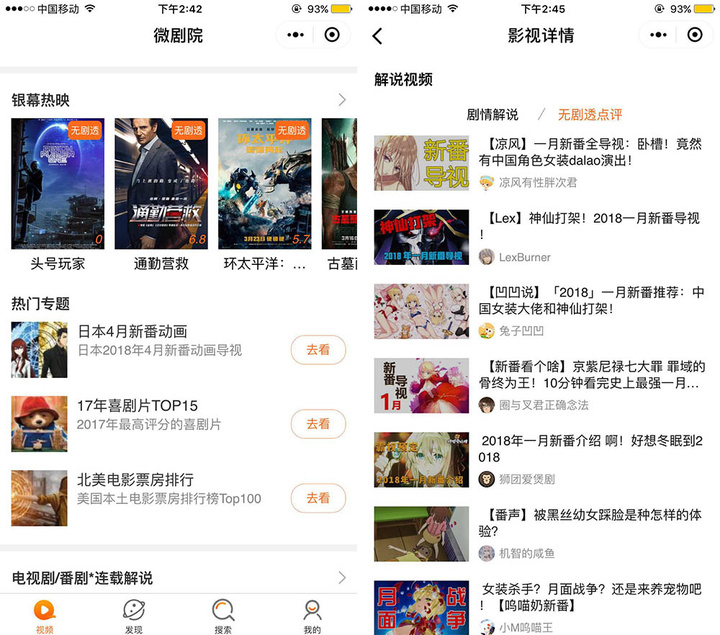720x635 pixels.
Task: Open the 环太平洋 movie poster
Action: [x=264, y=184]
